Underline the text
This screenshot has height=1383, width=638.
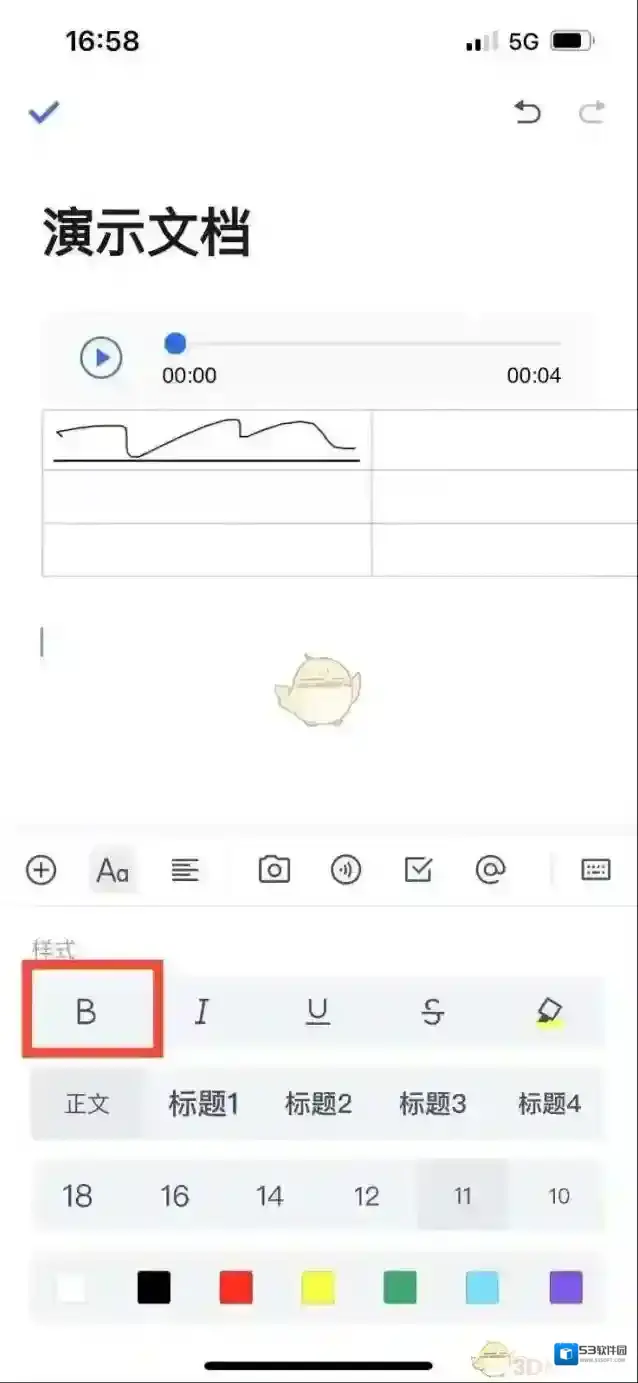[x=317, y=1012]
